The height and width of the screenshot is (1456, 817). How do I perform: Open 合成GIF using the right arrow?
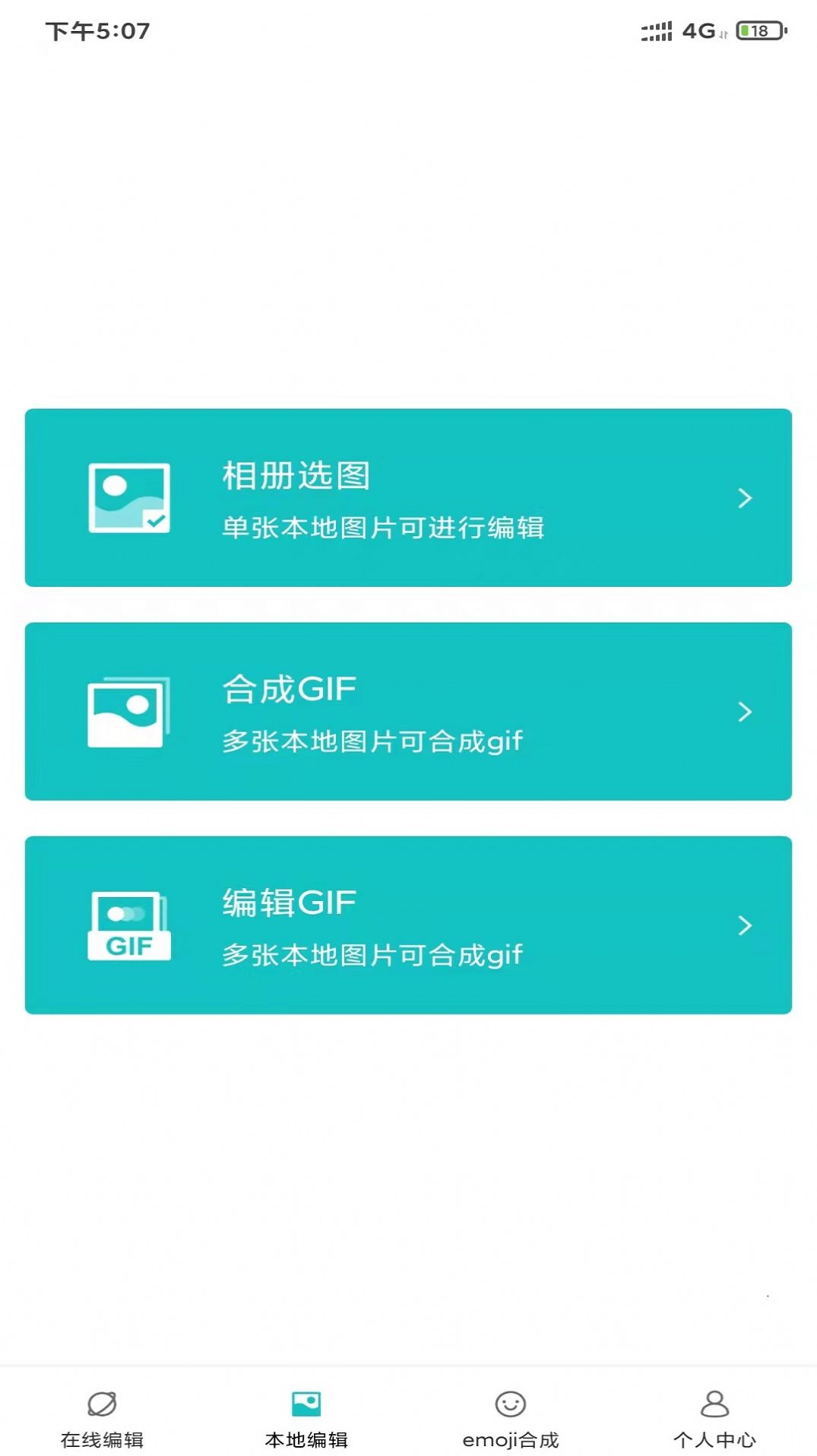(x=743, y=712)
